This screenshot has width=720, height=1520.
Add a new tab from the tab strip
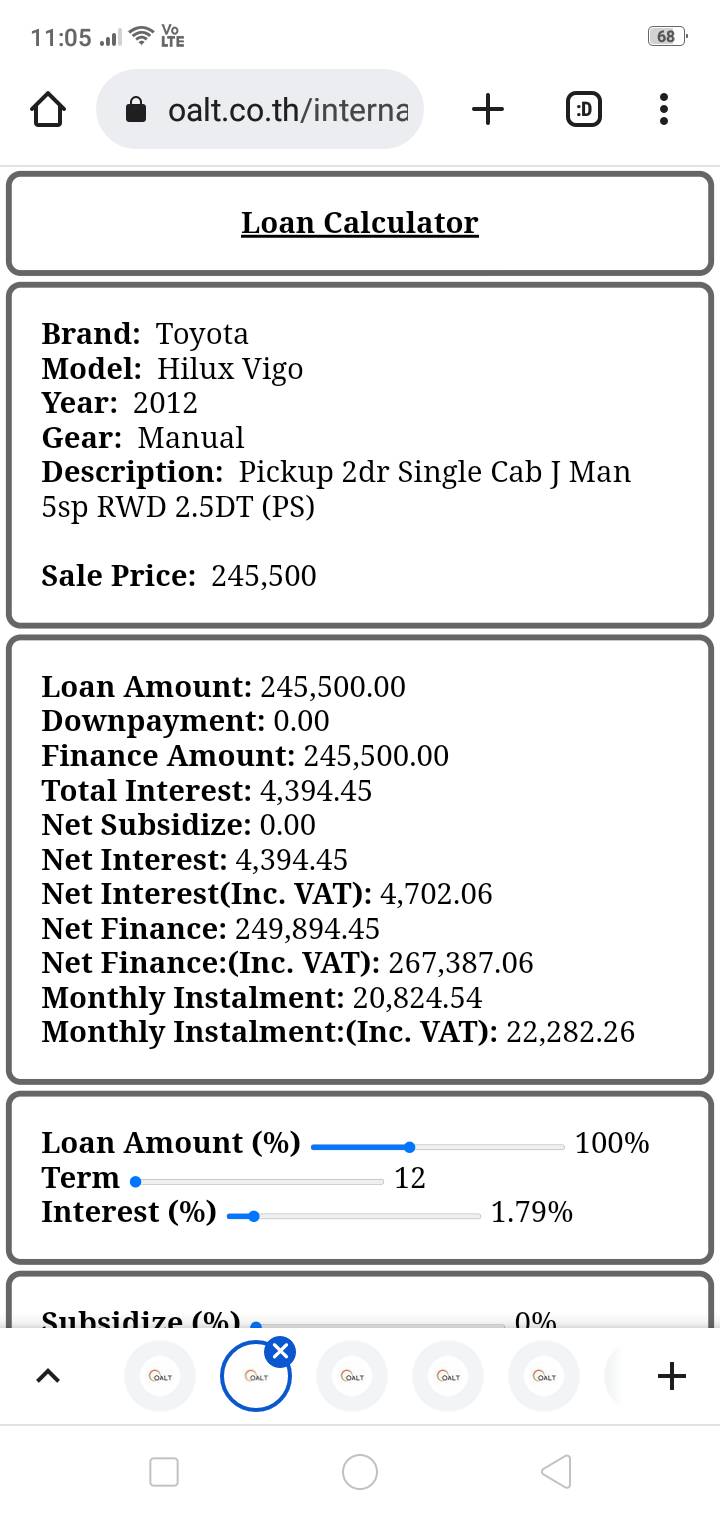point(672,1377)
